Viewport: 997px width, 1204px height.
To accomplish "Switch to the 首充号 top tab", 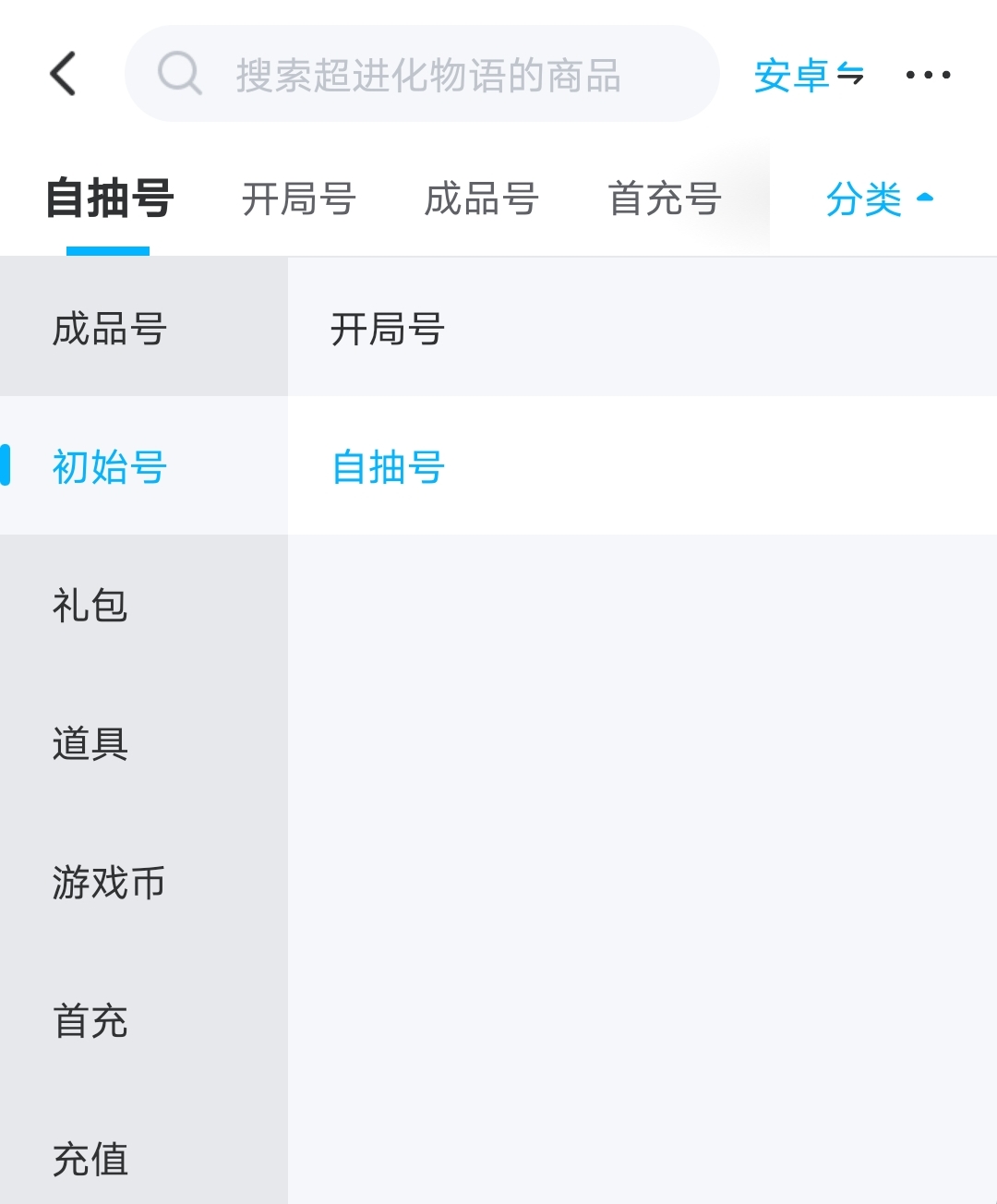I will pyautogui.click(x=664, y=199).
